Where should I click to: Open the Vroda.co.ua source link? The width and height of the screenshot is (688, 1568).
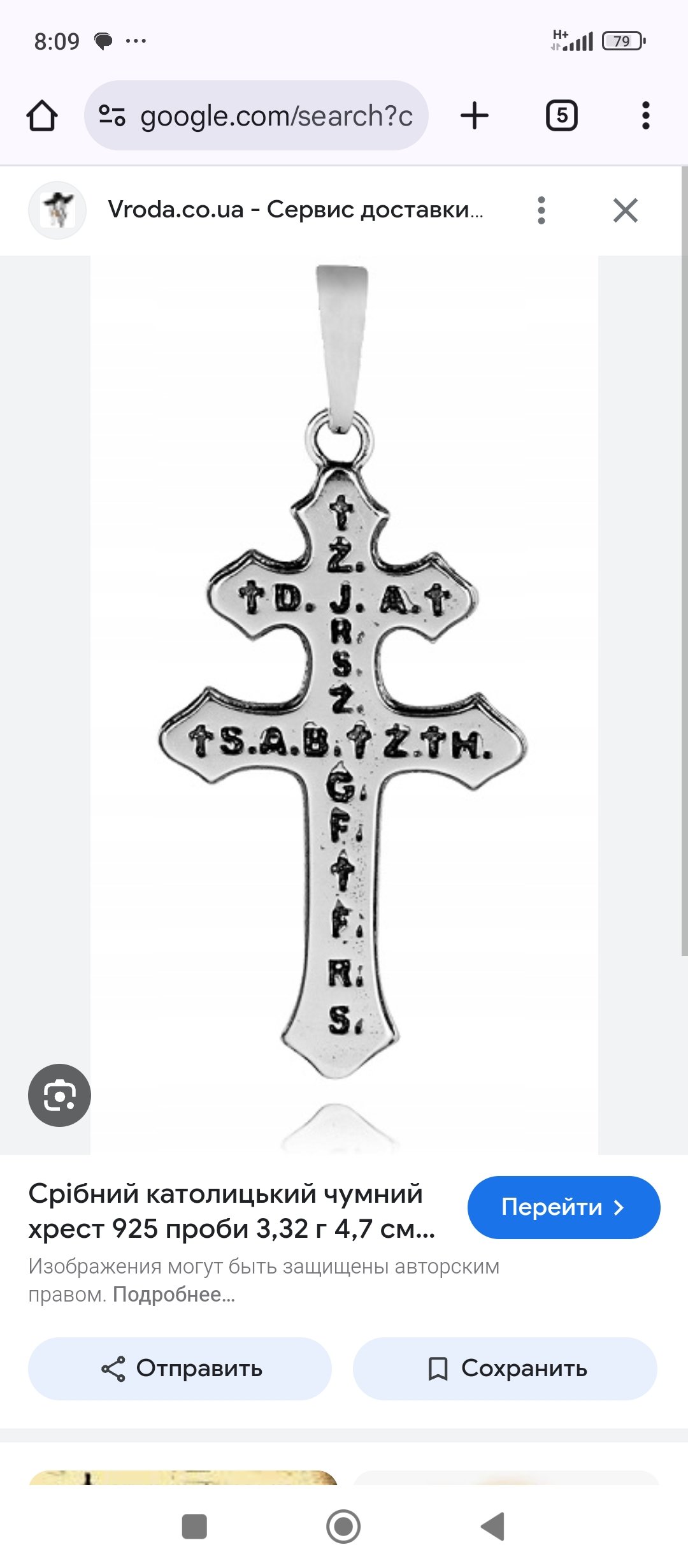click(296, 210)
